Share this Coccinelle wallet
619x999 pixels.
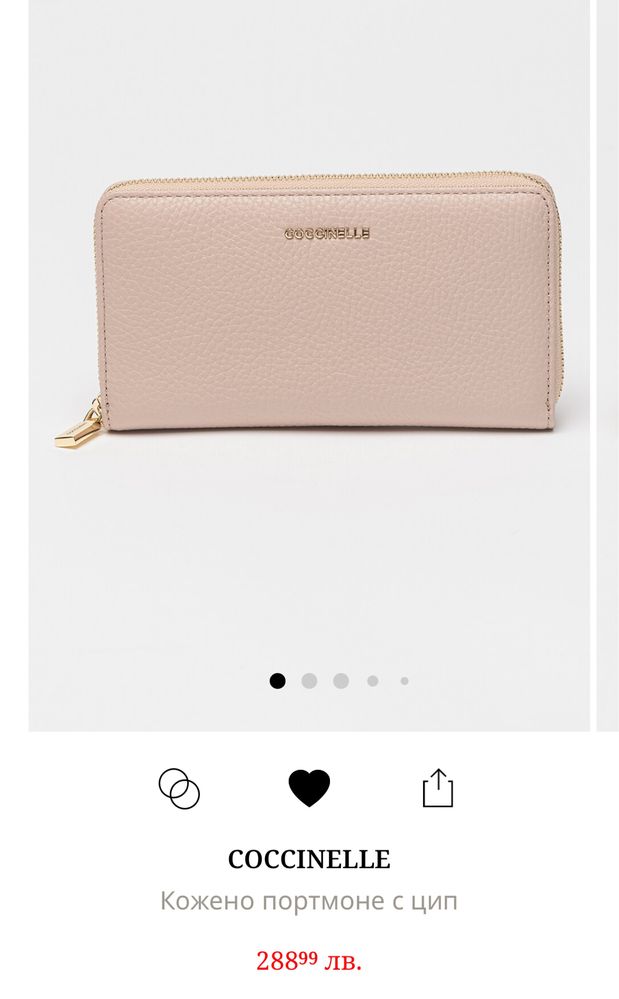coord(438,788)
